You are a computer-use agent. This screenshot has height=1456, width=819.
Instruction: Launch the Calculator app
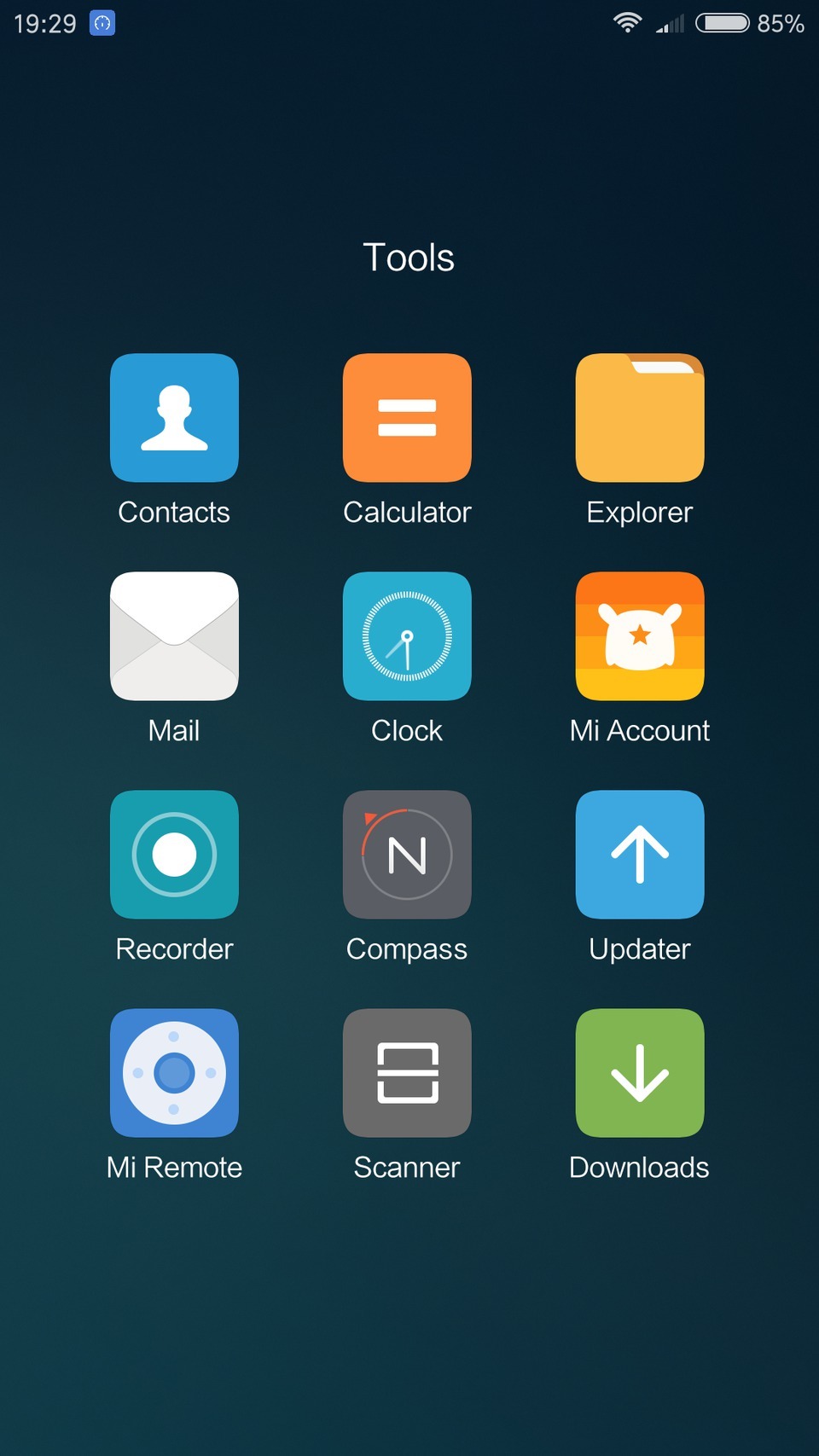(407, 418)
